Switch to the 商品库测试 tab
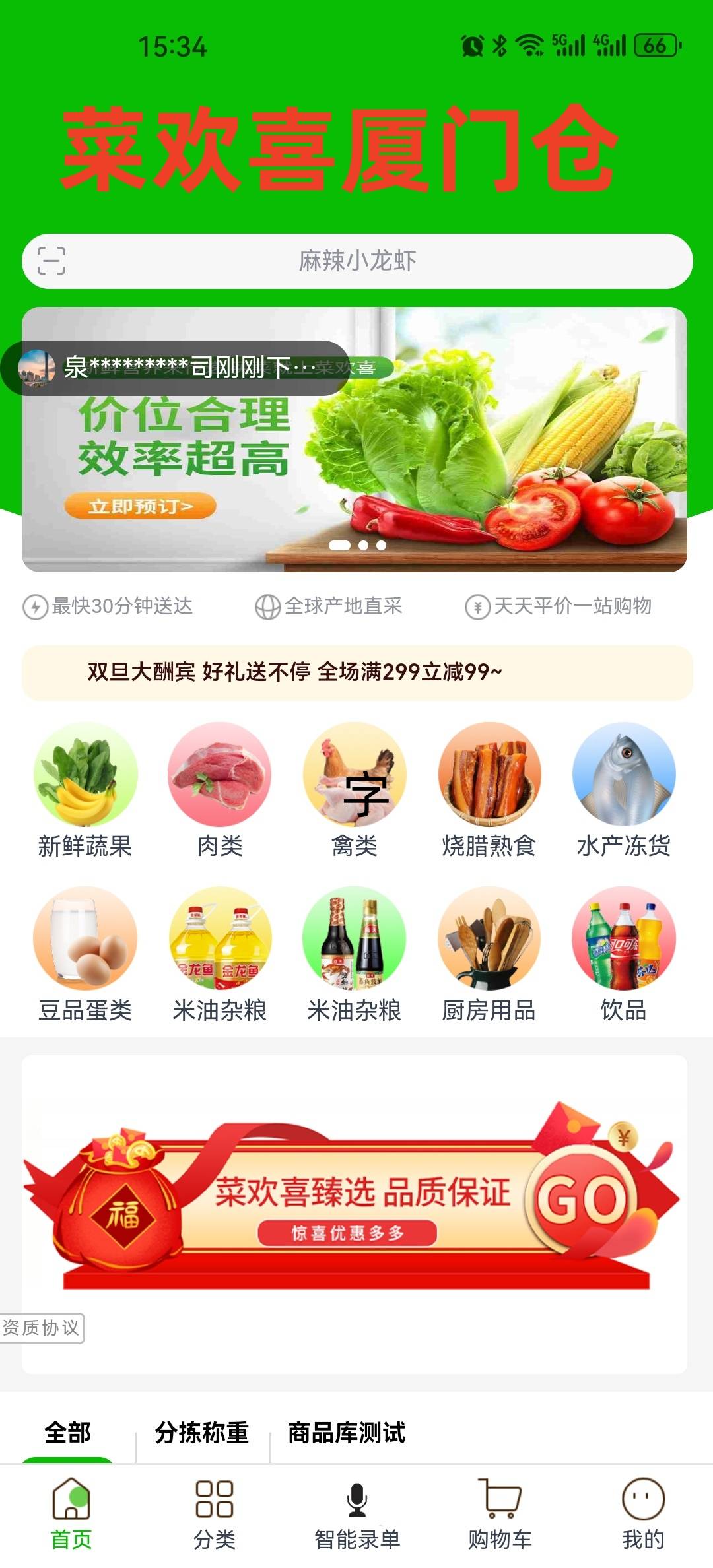The width and height of the screenshot is (713, 1568). click(x=347, y=1432)
